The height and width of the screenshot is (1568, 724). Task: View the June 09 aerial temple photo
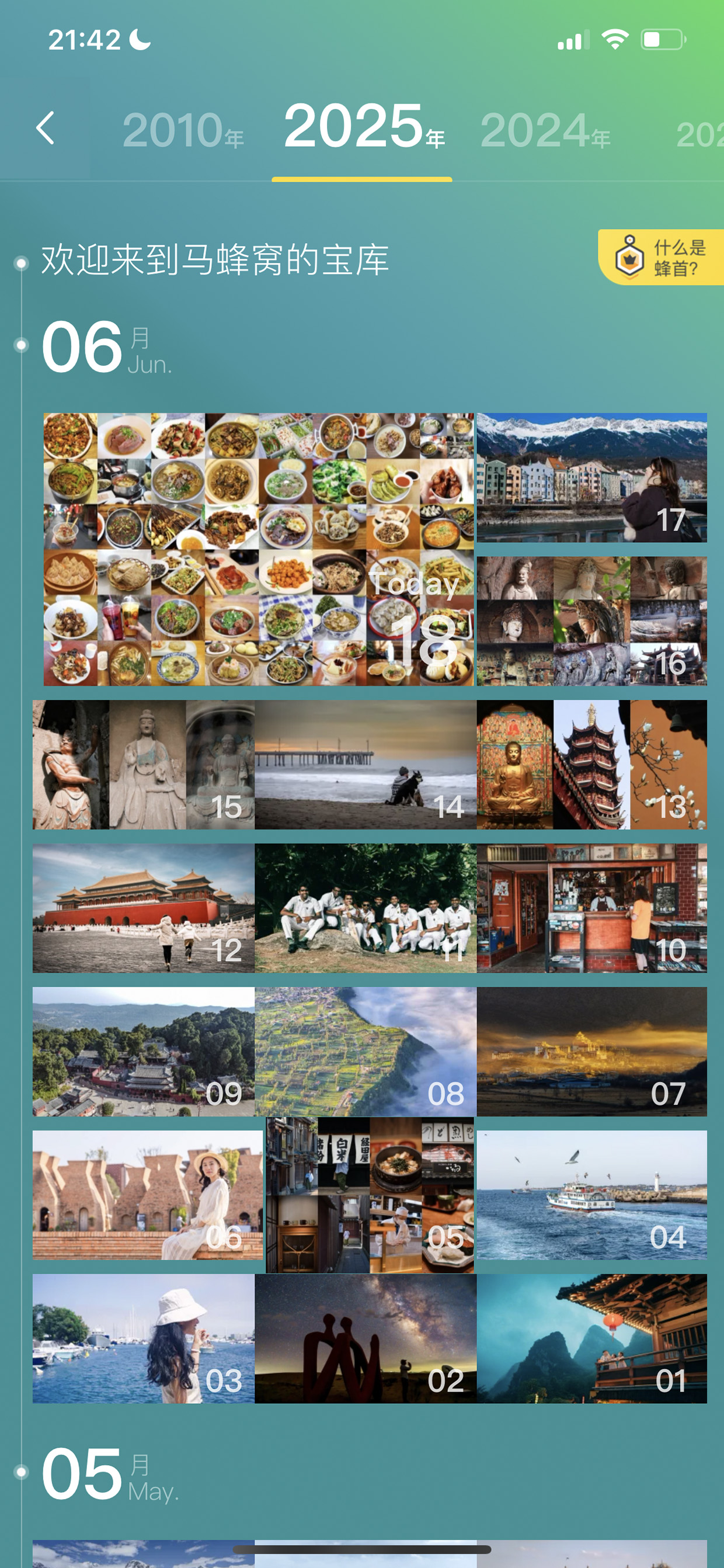(144, 1052)
